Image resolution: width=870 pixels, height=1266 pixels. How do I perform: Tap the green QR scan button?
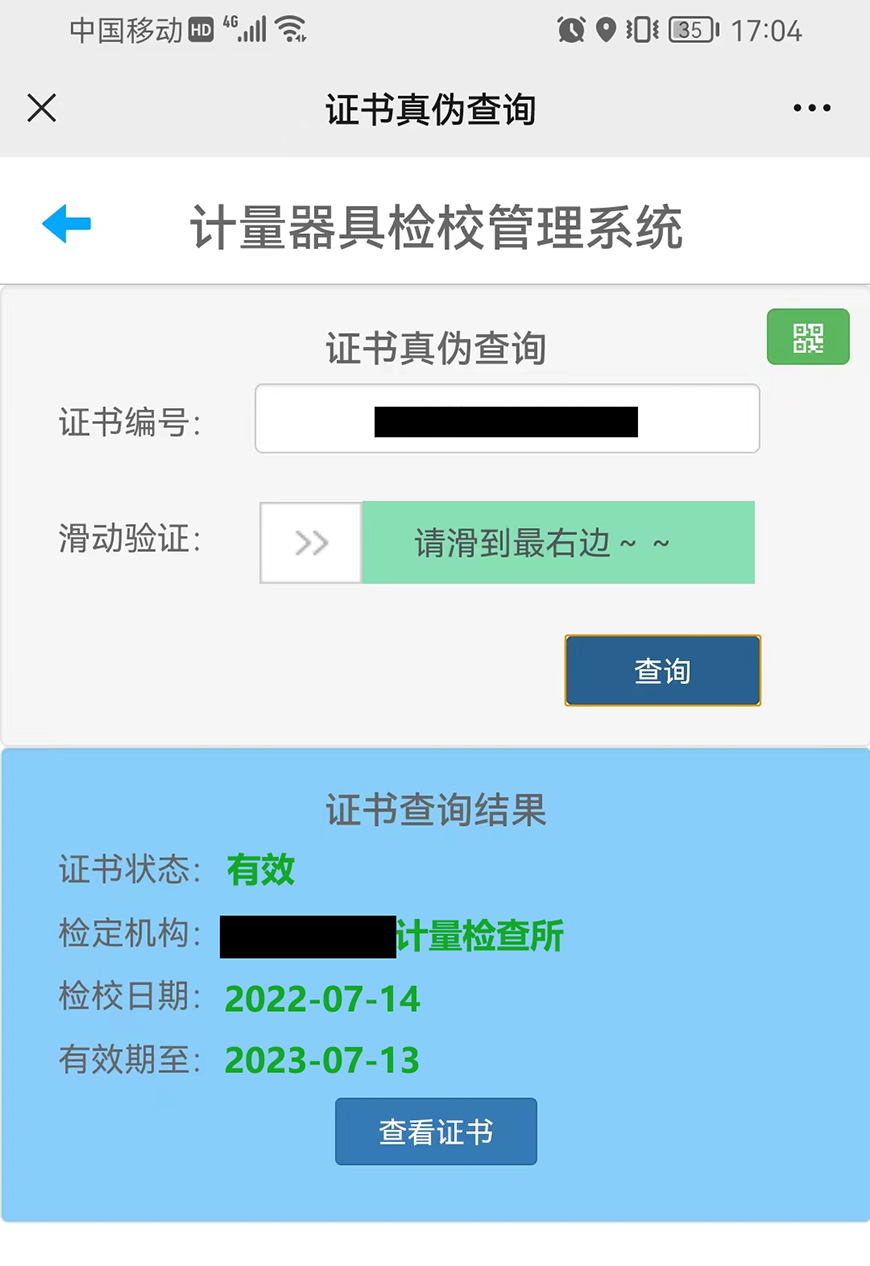[808, 337]
